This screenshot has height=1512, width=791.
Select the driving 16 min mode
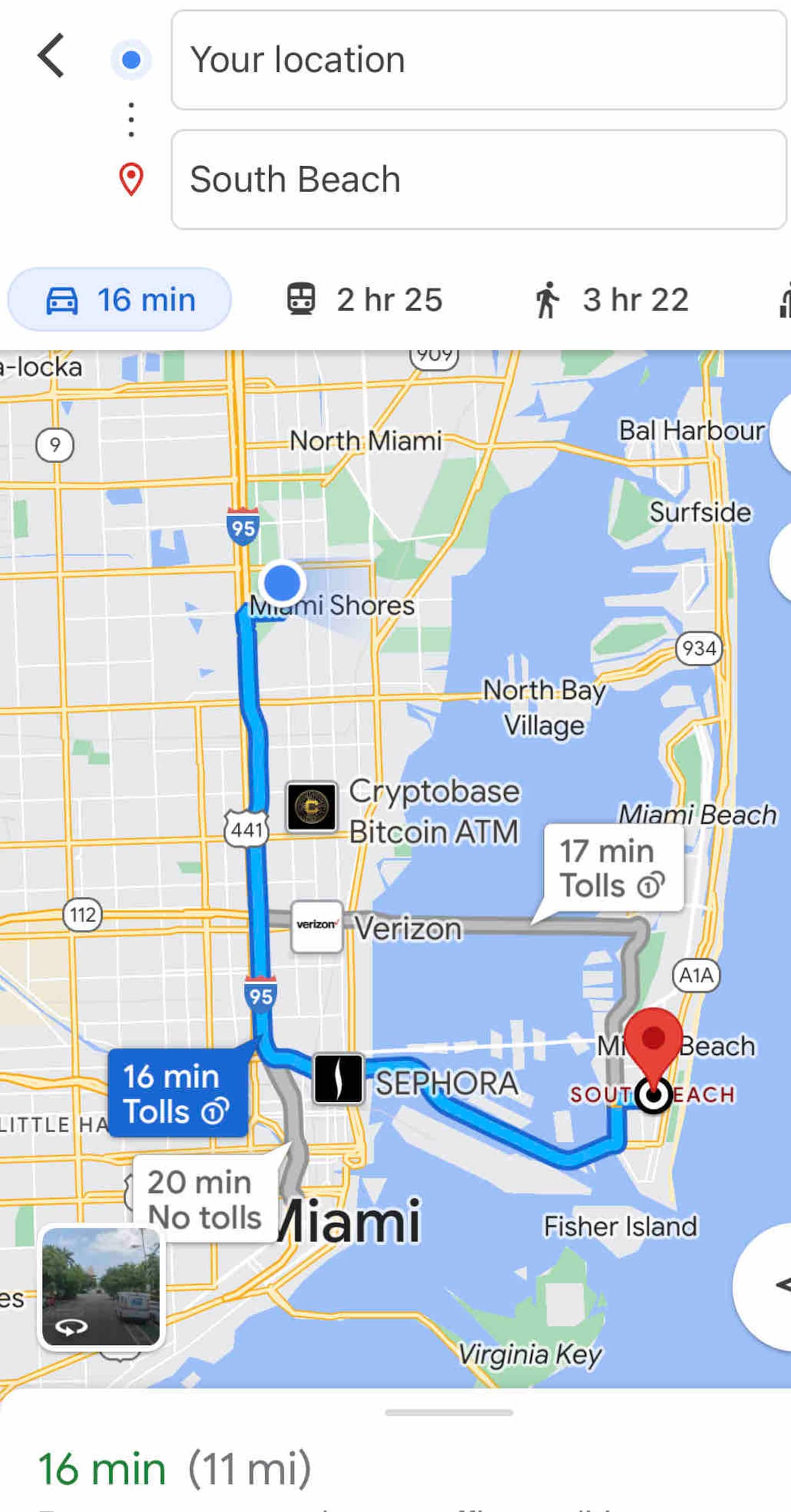tap(120, 299)
